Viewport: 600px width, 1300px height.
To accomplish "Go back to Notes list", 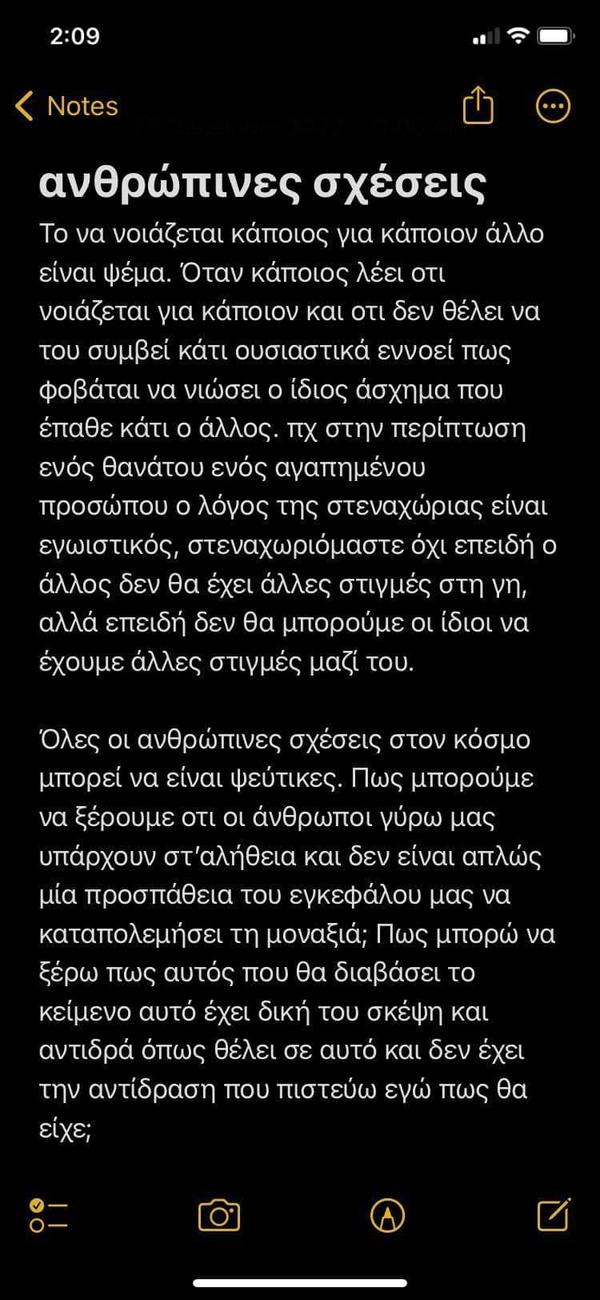I will point(67,106).
